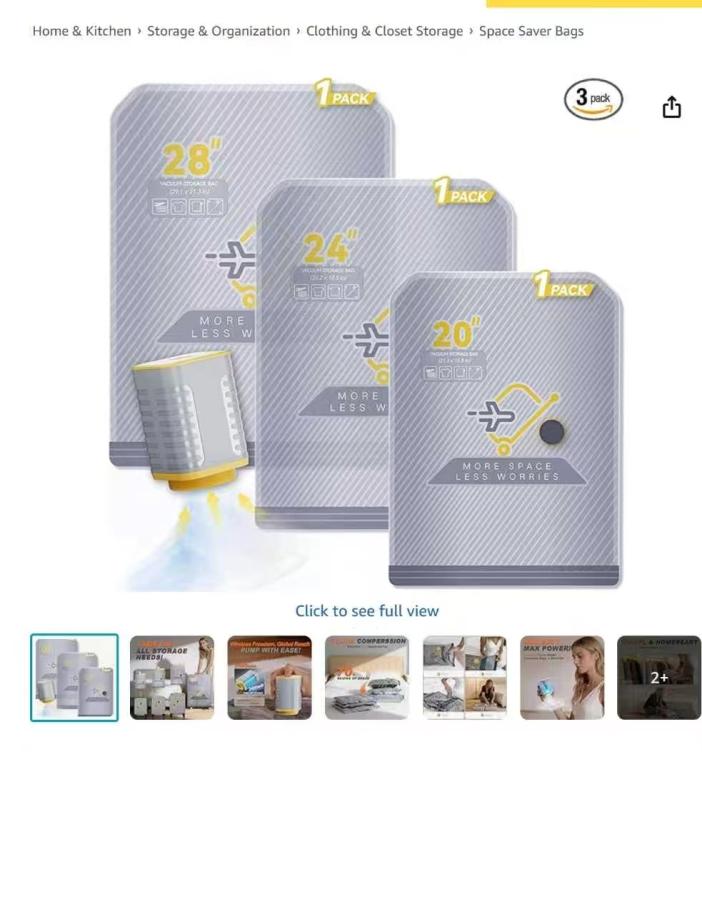The image size is (702, 914).
Task: Select the fifth thumbnail with four photos
Action: pyautogui.click(x=464, y=677)
